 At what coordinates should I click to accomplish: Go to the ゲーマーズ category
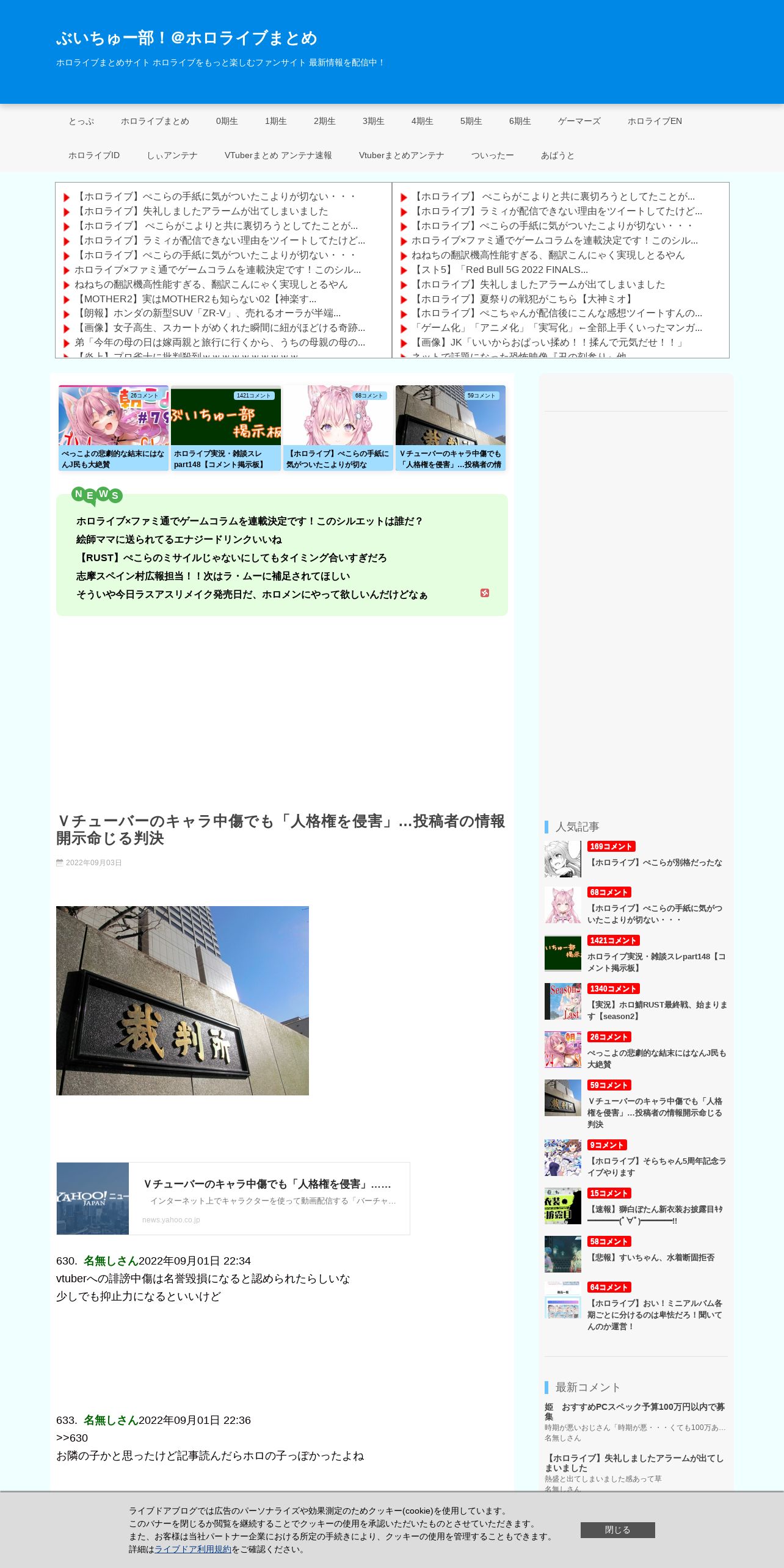coord(579,121)
